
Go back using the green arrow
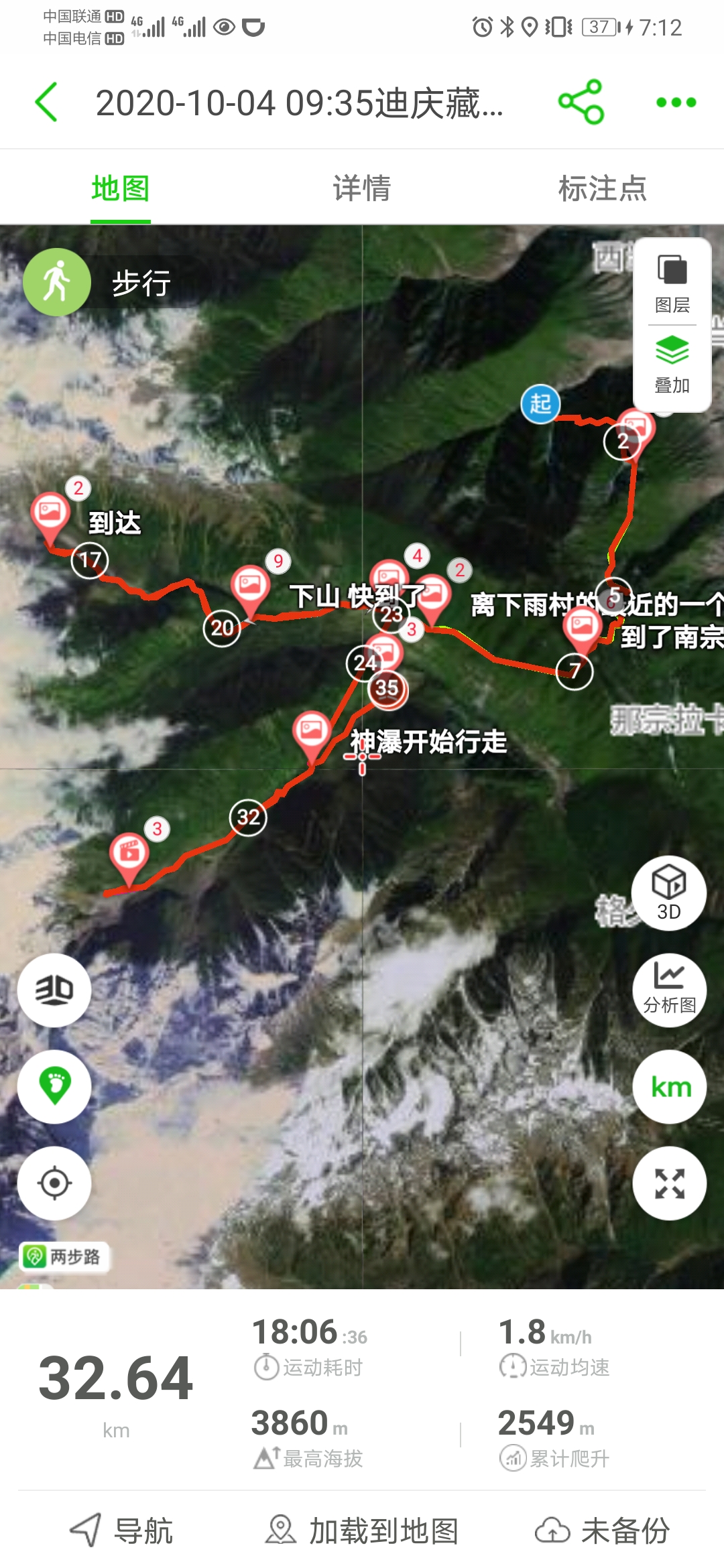point(47,103)
